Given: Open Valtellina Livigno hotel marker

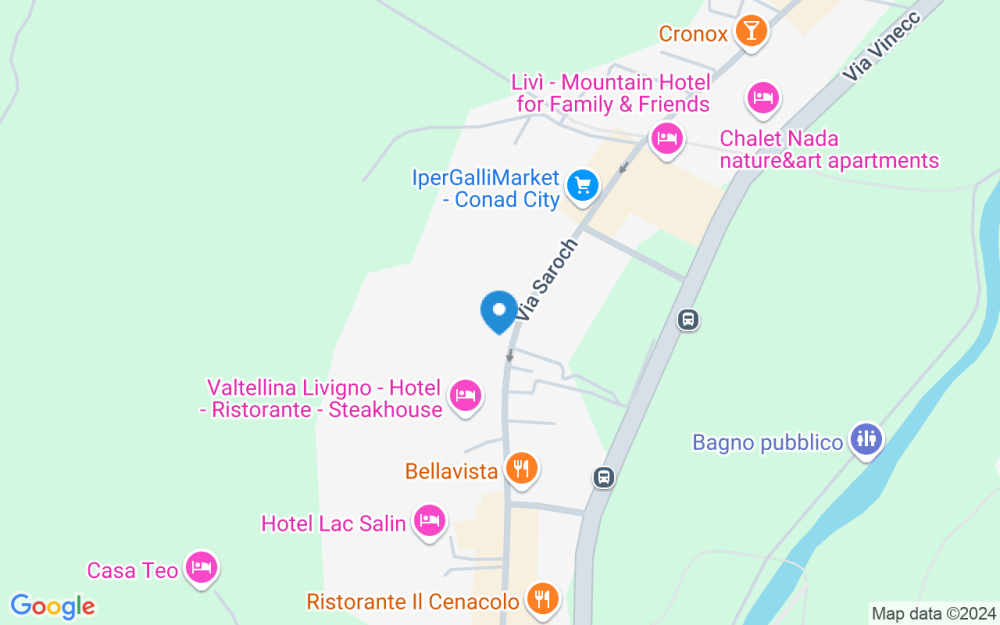Looking at the screenshot, I should tap(466, 396).
